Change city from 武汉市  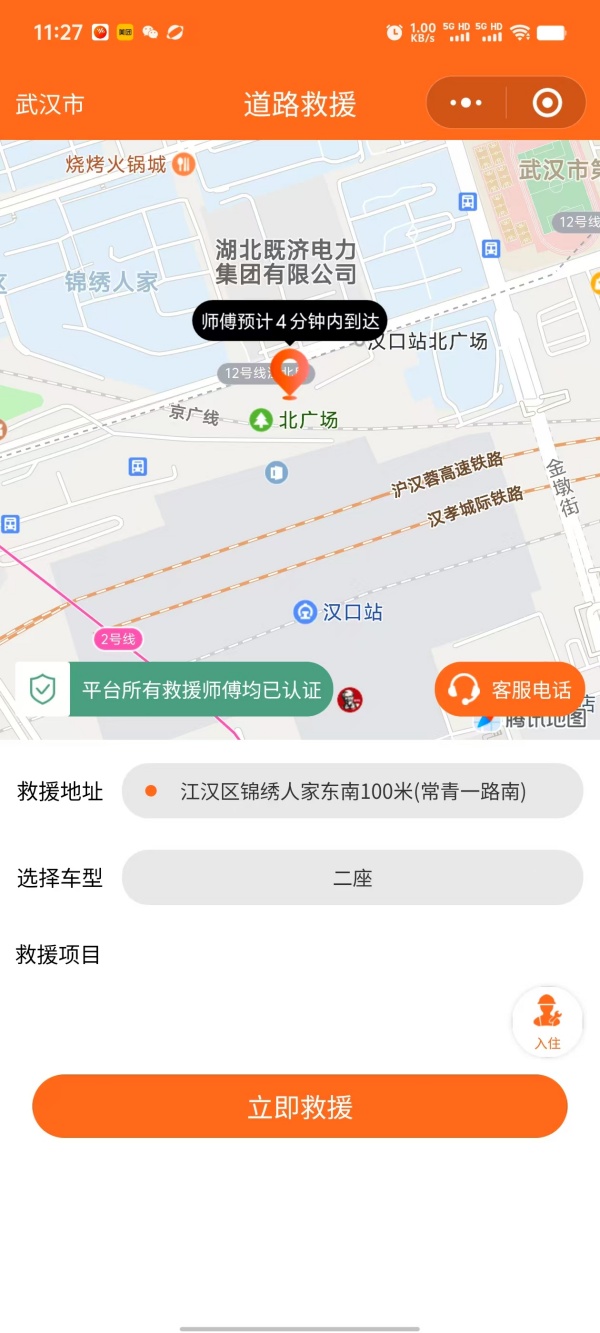click(x=49, y=105)
